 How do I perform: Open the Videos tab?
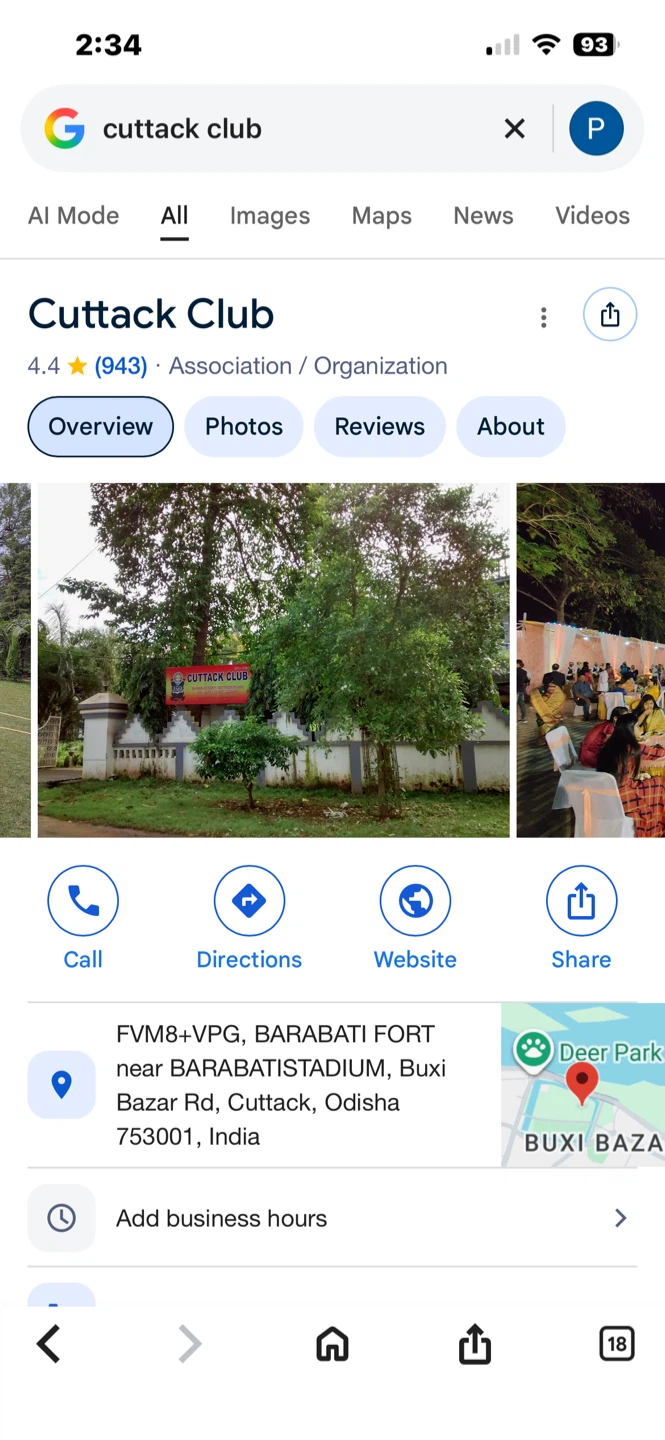click(x=592, y=216)
